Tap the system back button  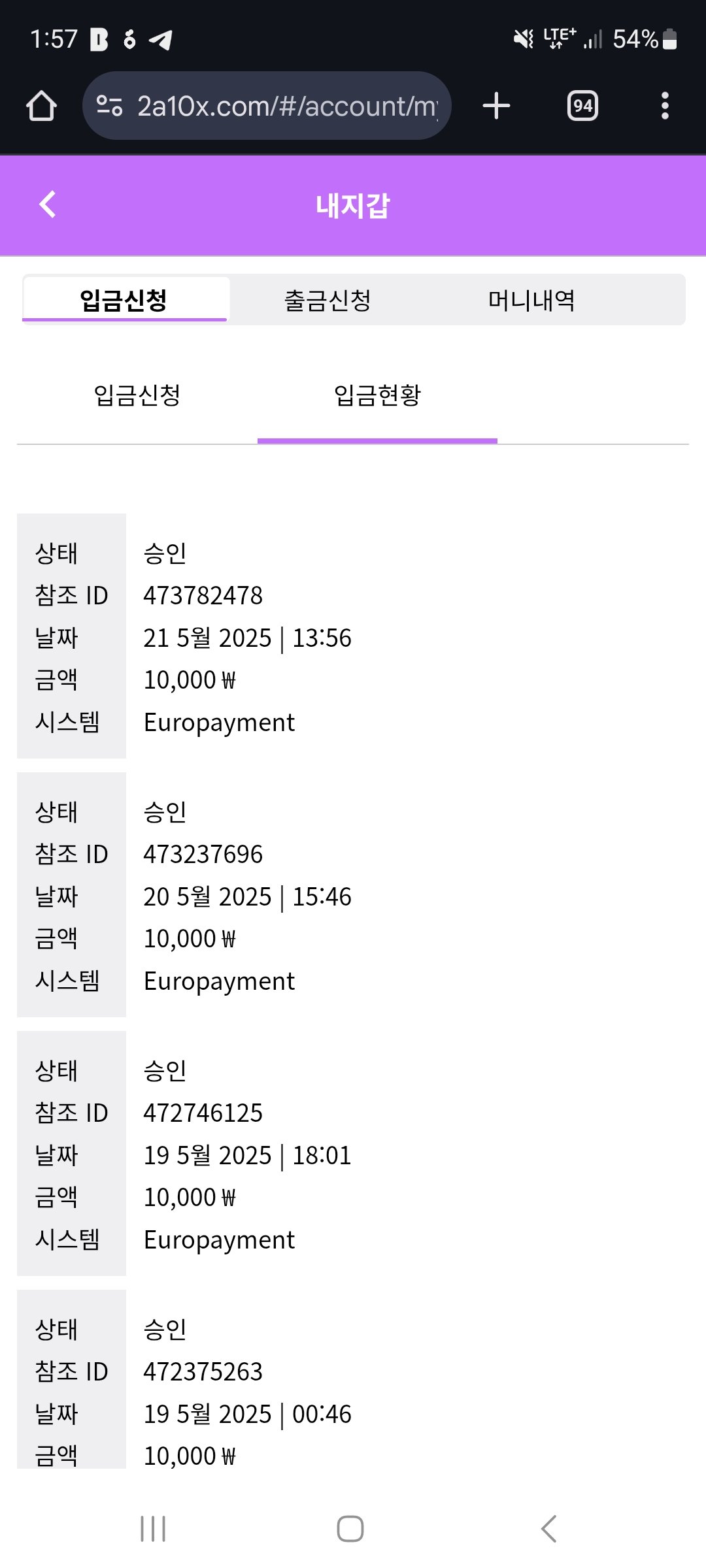point(549,1529)
